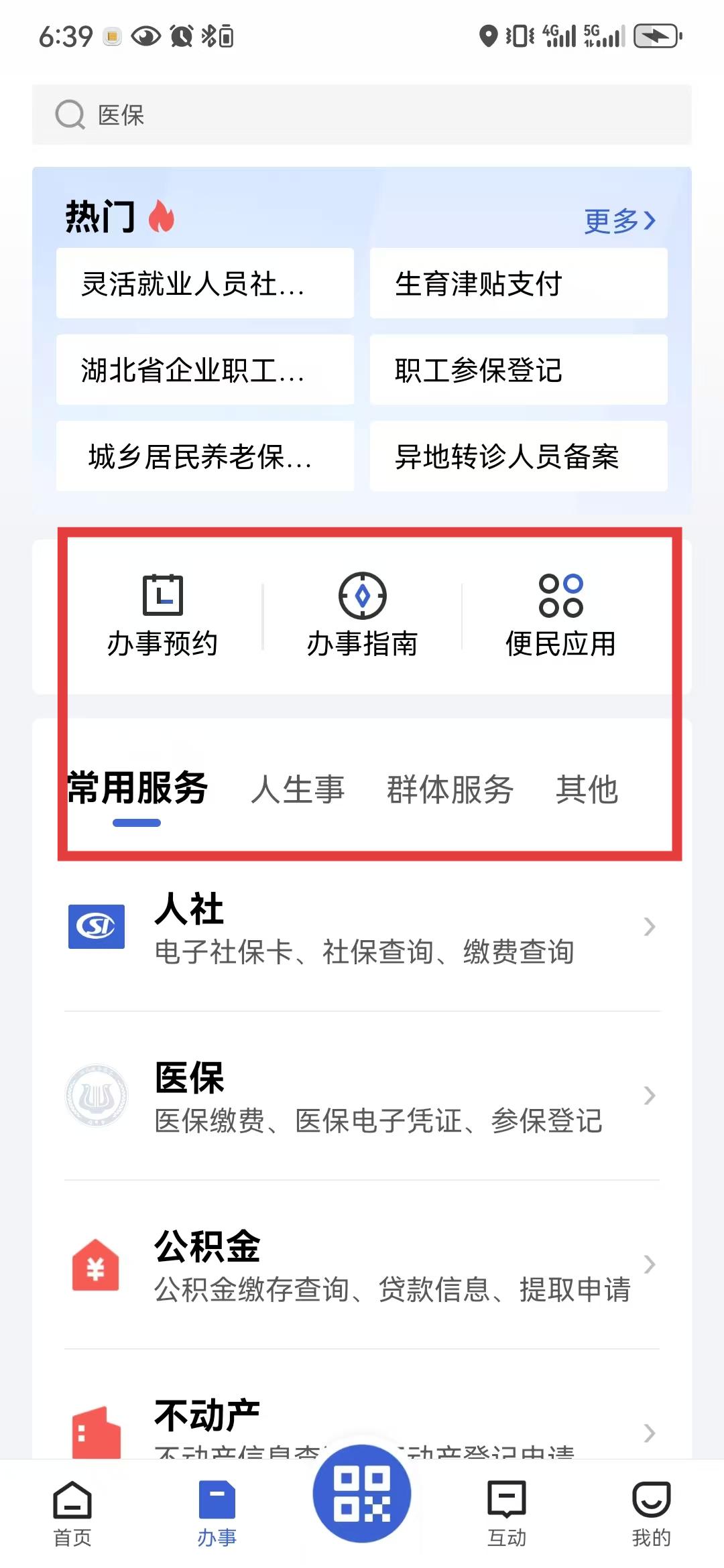
Task: Go to 首页 in bottom navigation
Action: (72, 1513)
